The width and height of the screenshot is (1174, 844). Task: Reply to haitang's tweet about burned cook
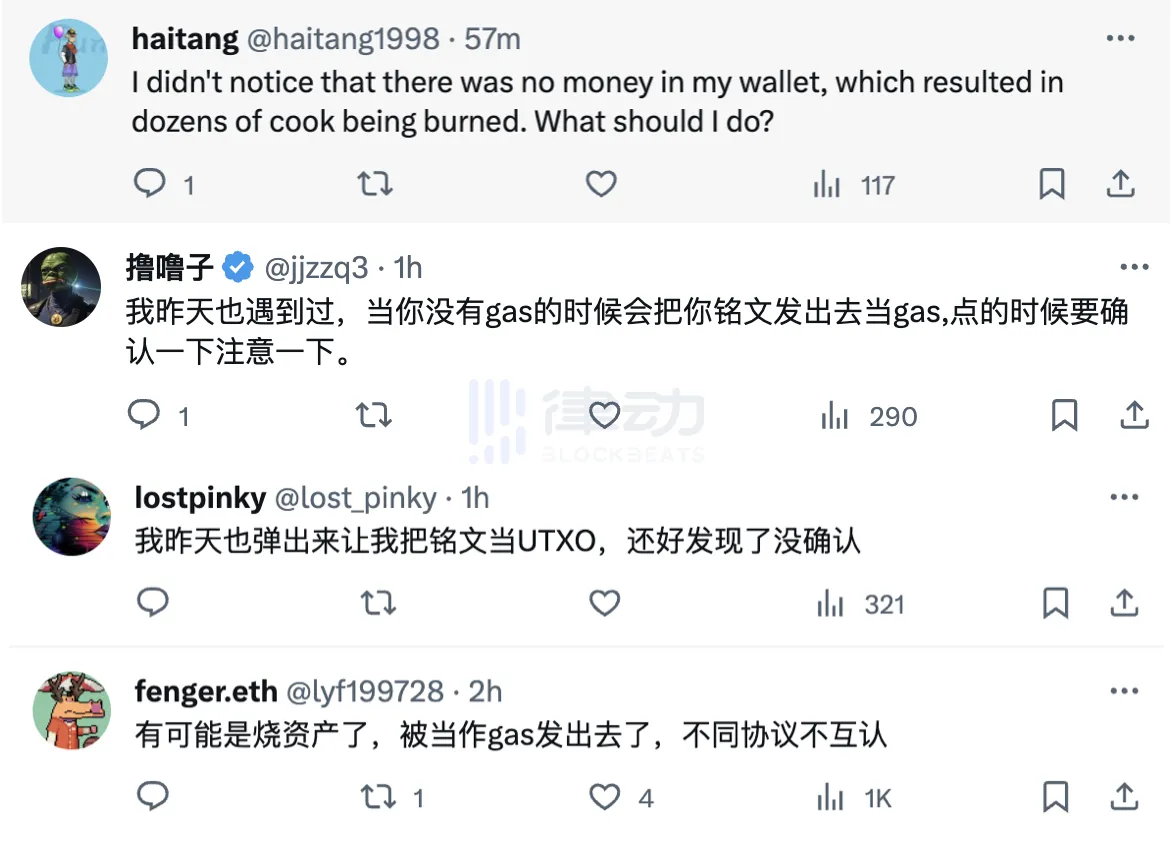(150, 184)
